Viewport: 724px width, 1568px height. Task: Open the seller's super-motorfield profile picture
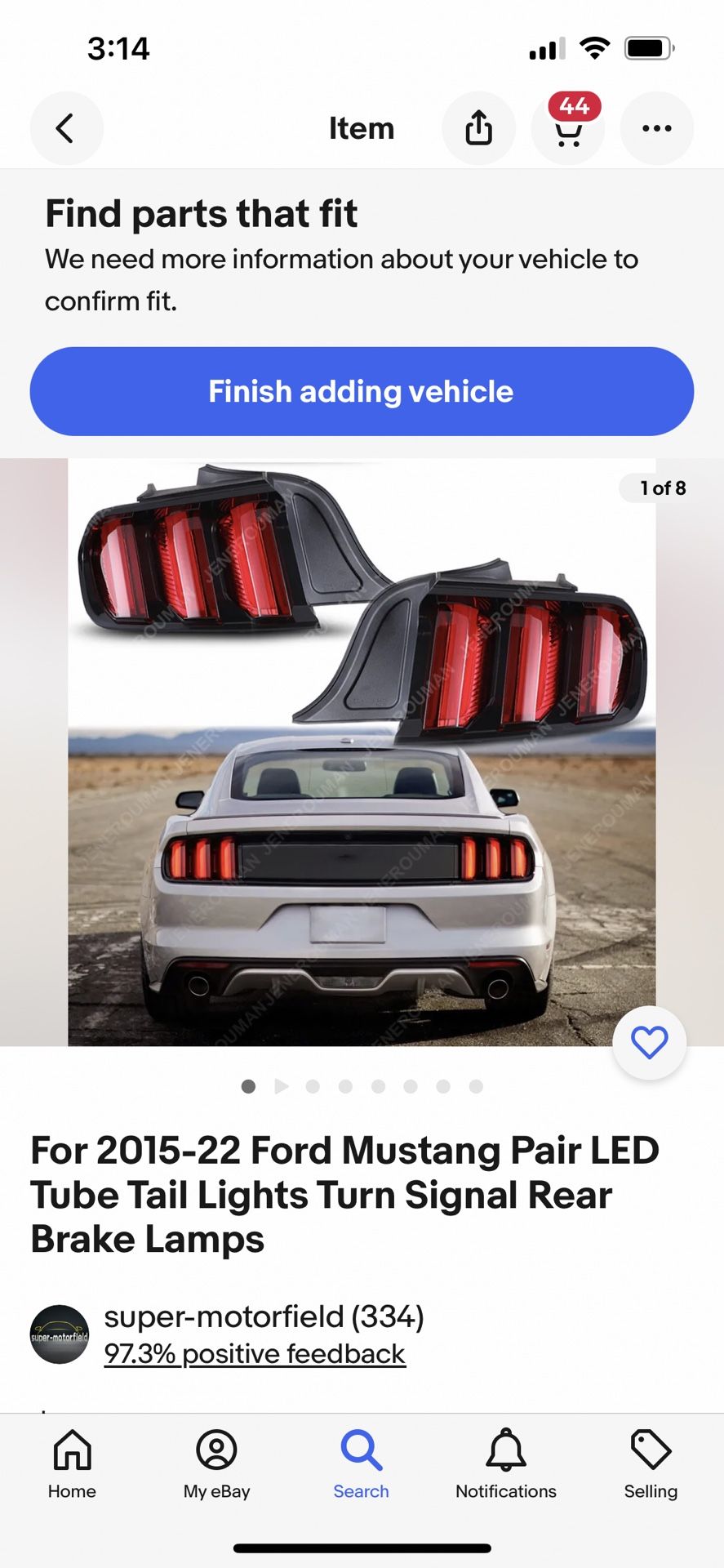[x=60, y=1334]
